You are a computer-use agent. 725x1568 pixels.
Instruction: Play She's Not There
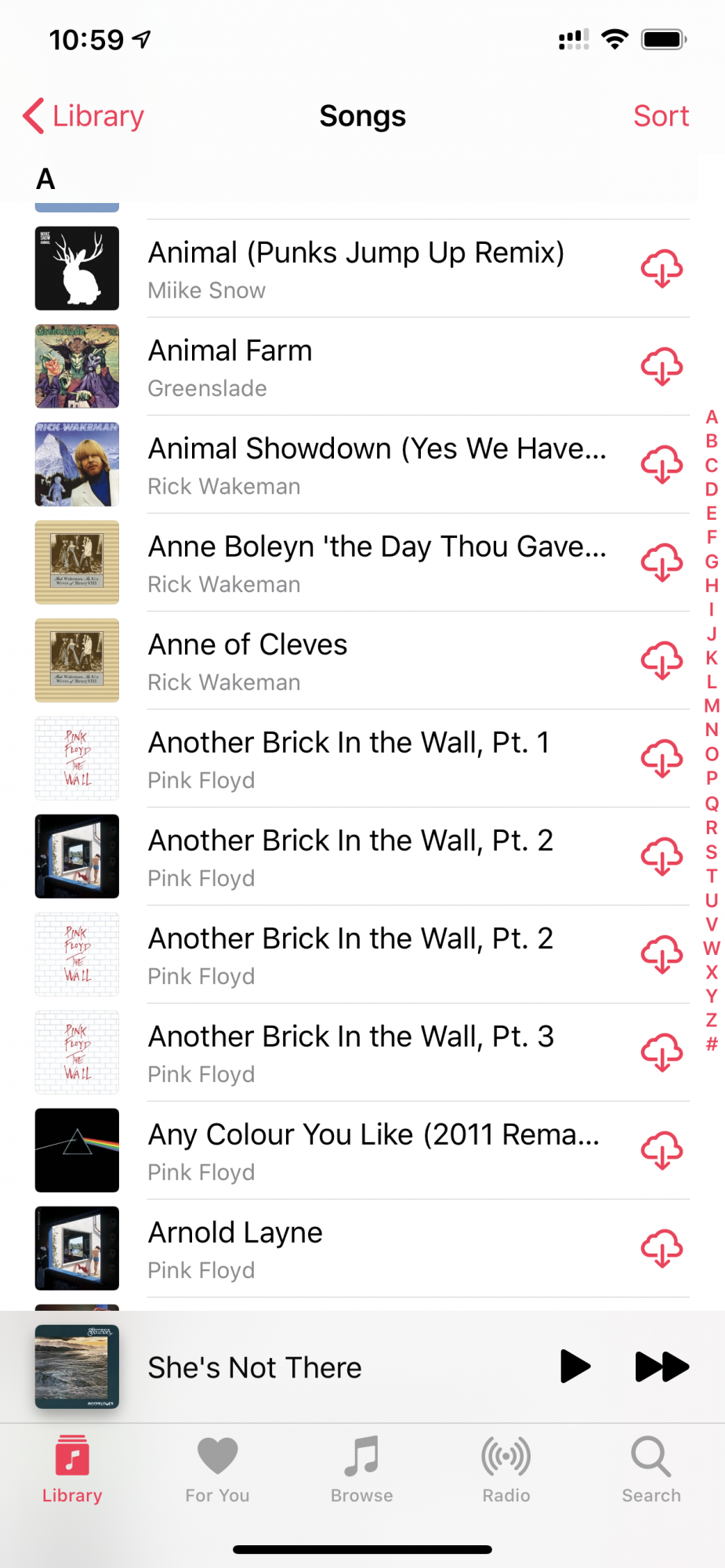(575, 1367)
